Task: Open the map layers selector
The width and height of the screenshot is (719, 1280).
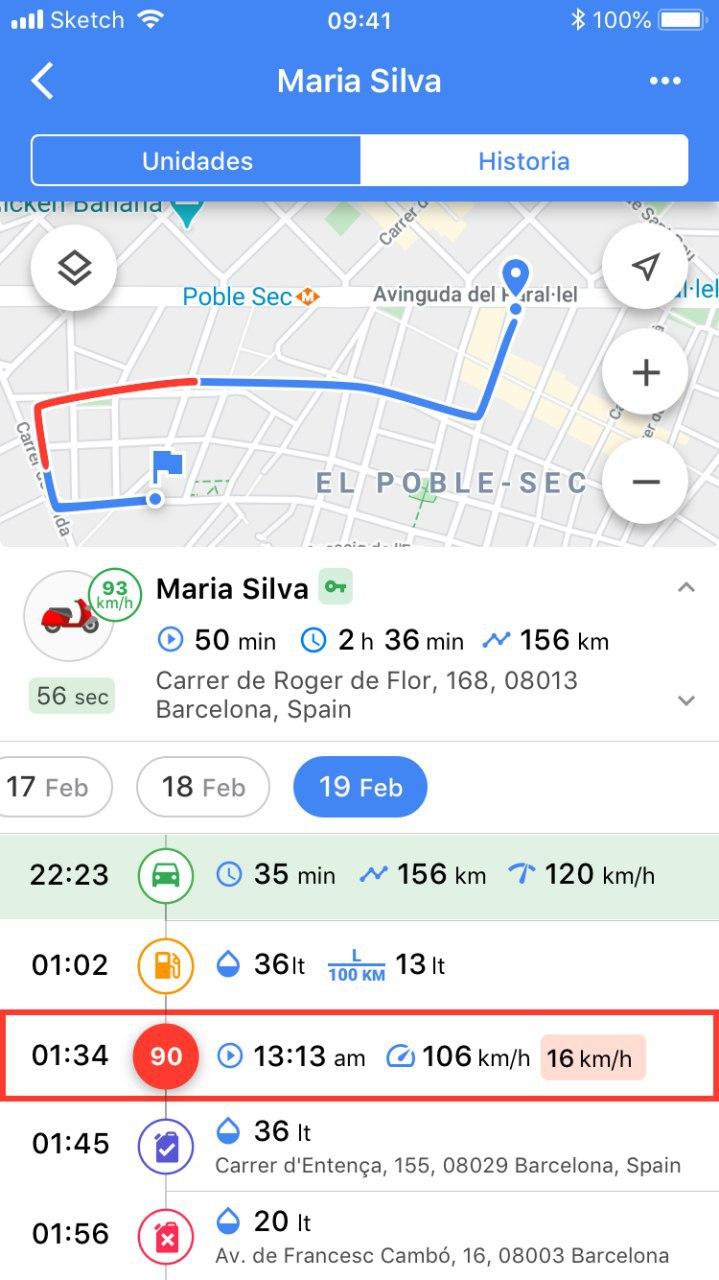Action: tap(74, 267)
